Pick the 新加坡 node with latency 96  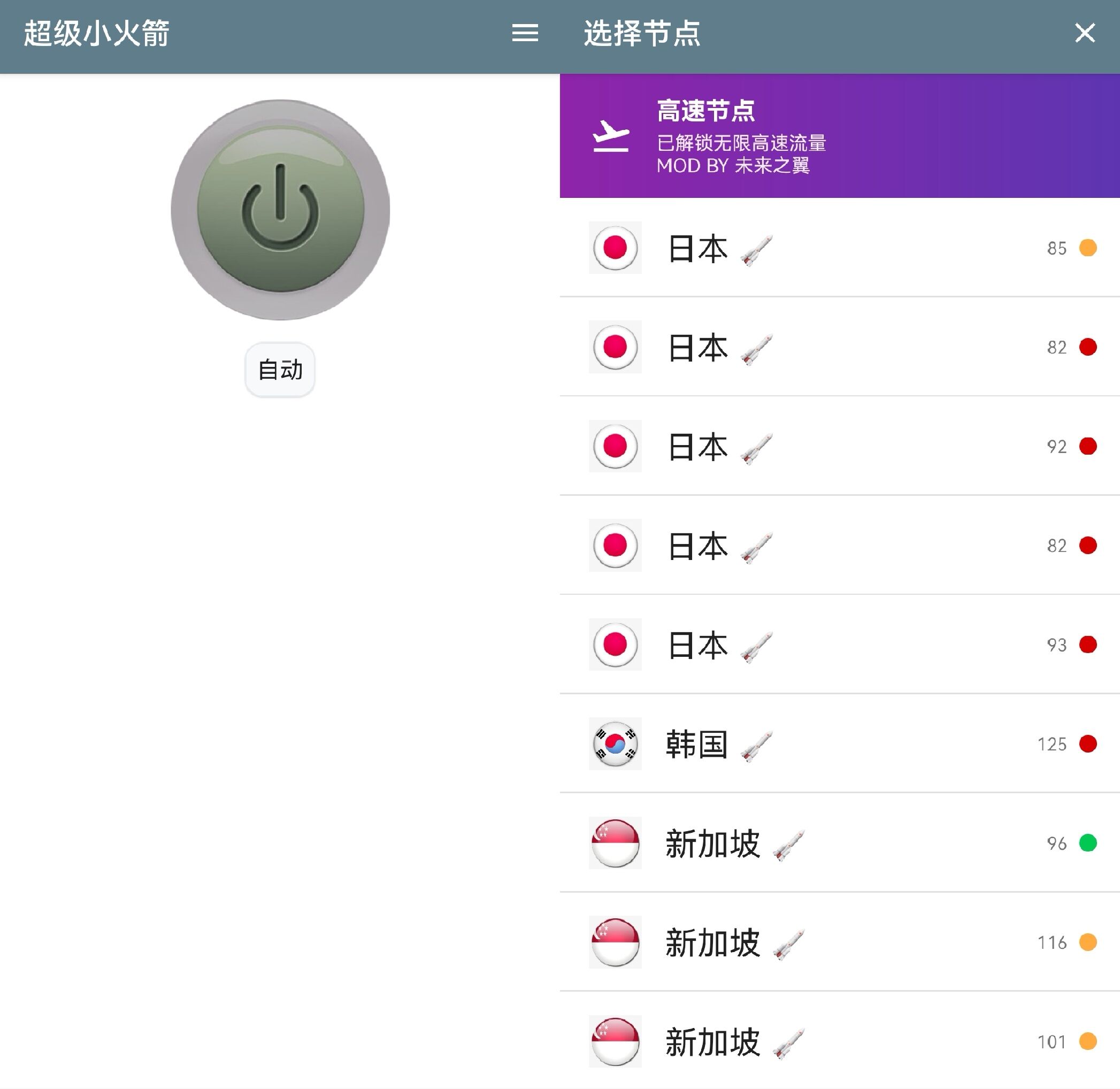[840, 843]
